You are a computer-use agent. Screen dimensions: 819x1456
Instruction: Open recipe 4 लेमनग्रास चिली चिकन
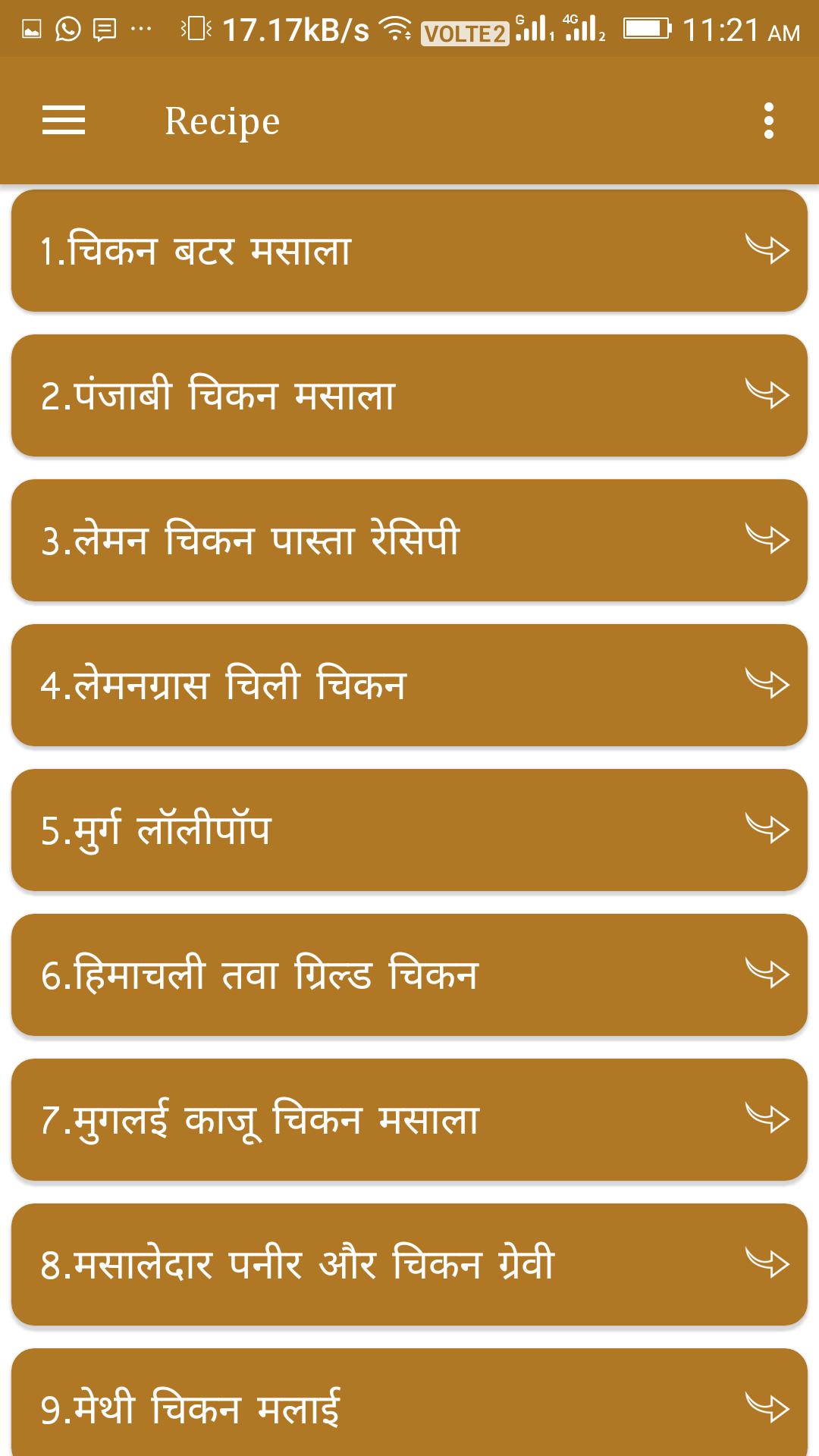click(409, 685)
